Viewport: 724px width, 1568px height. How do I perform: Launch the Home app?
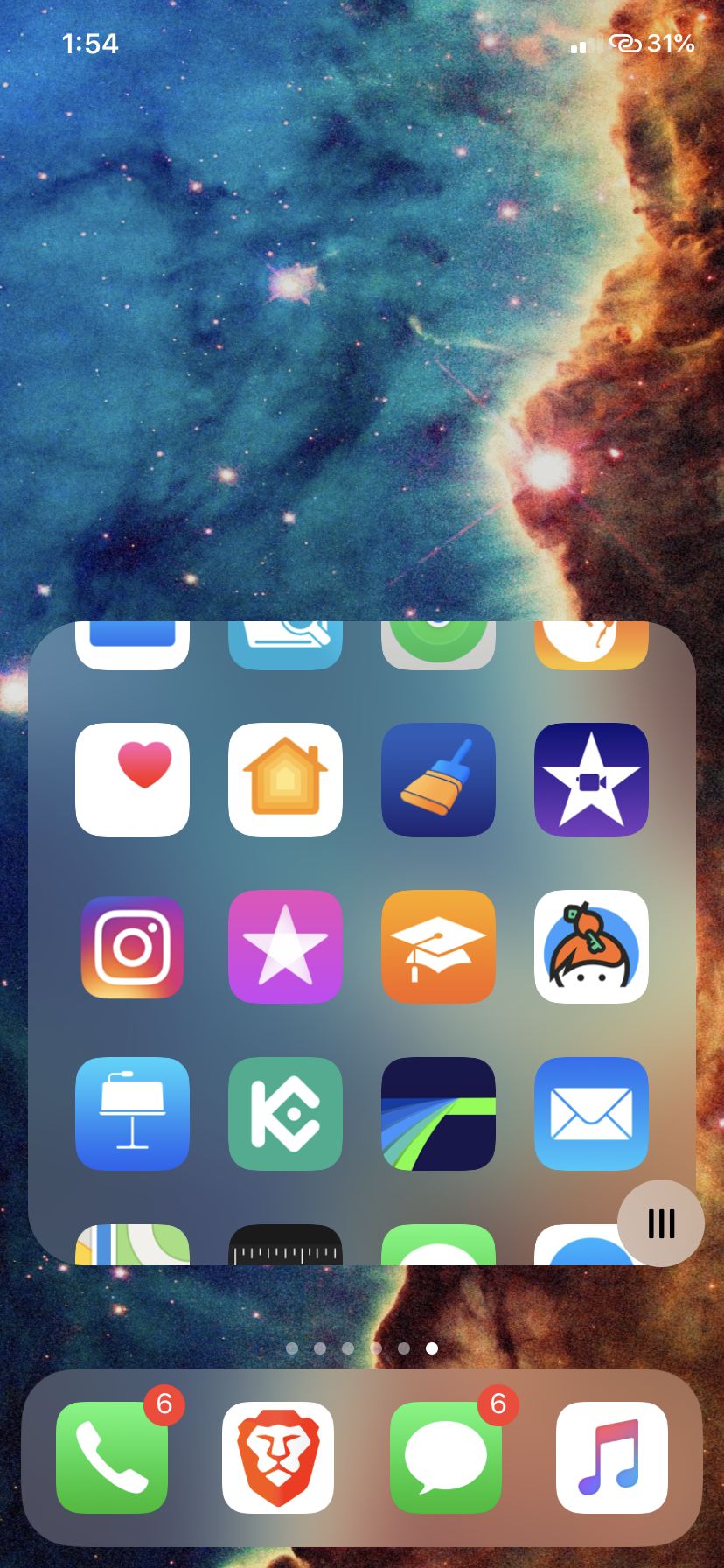[285, 779]
